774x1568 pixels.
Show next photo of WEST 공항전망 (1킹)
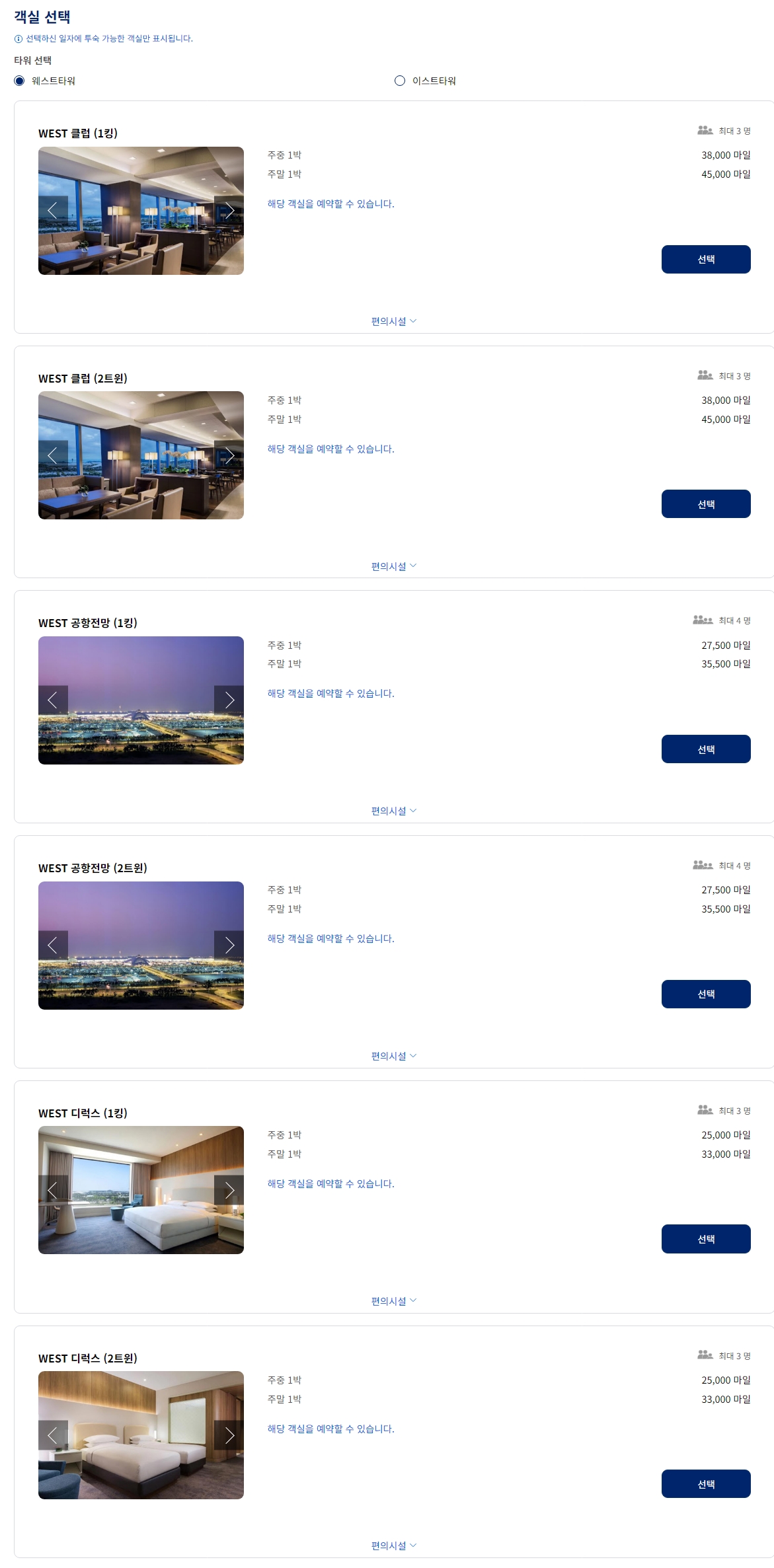pyautogui.click(x=229, y=700)
